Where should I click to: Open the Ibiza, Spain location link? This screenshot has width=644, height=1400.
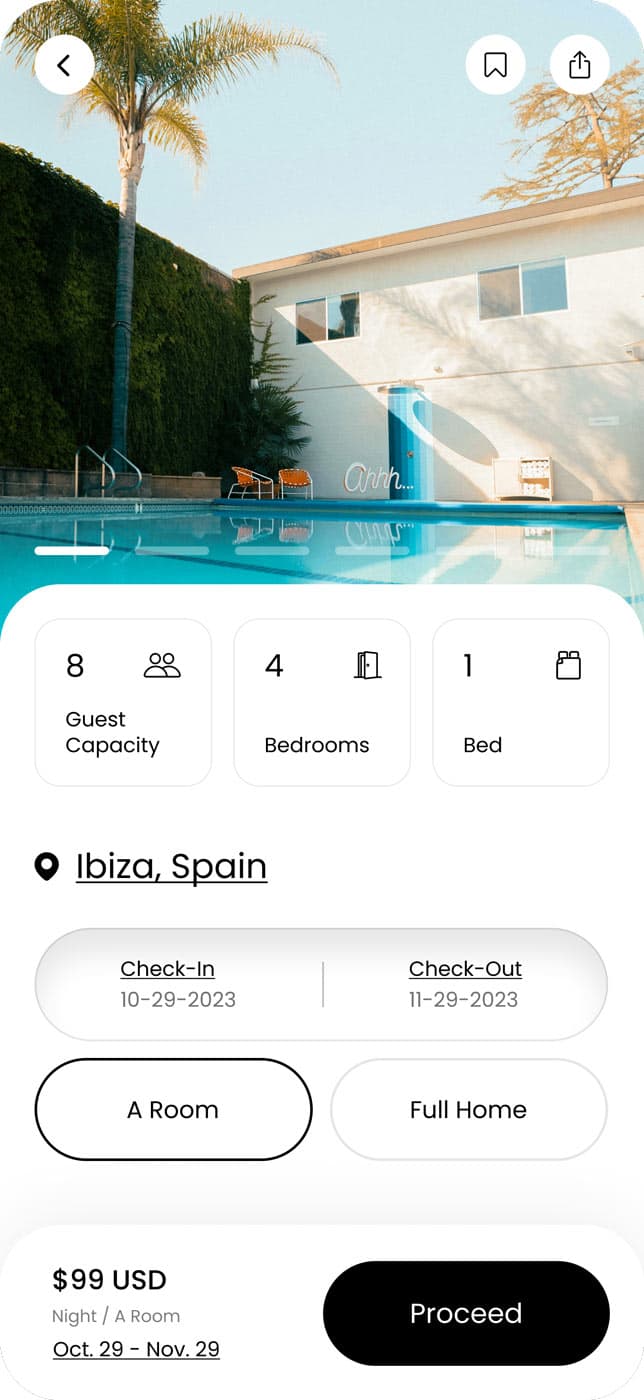(171, 866)
